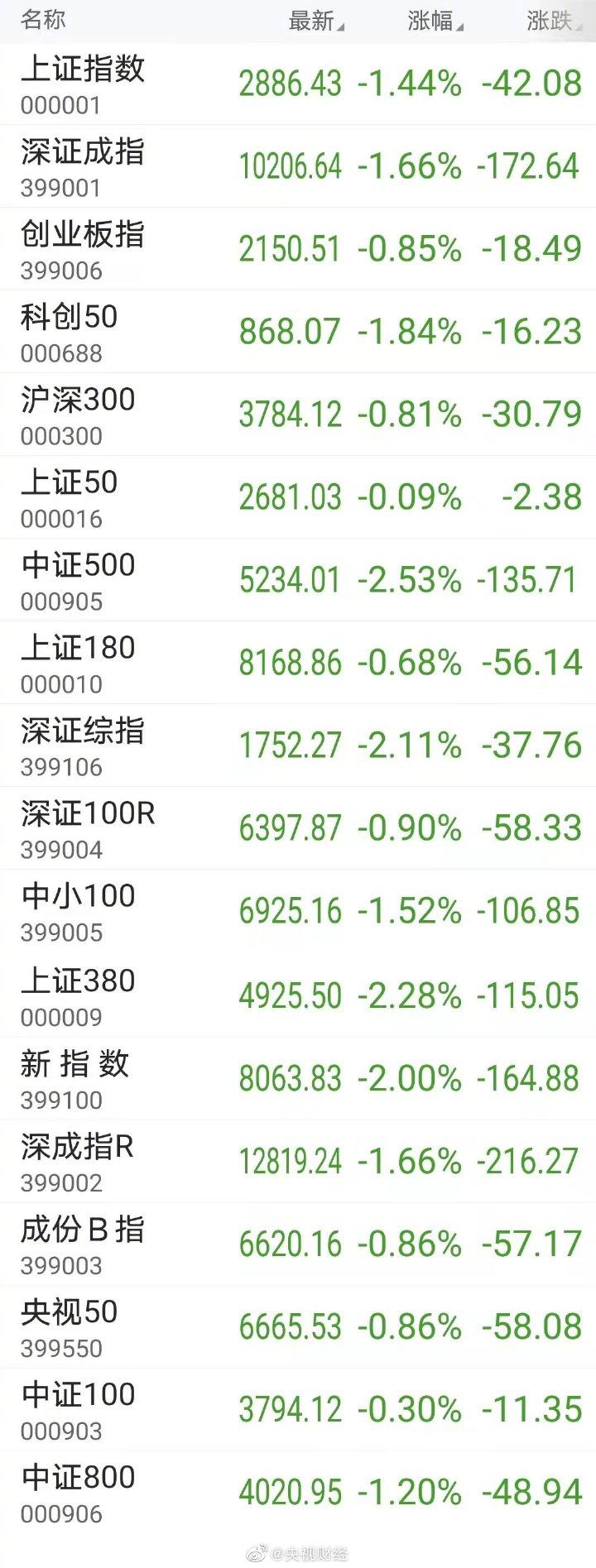The height and width of the screenshot is (1568, 596).
Task: Sort indexes by 涨跌 header
Action: (553, 21)
